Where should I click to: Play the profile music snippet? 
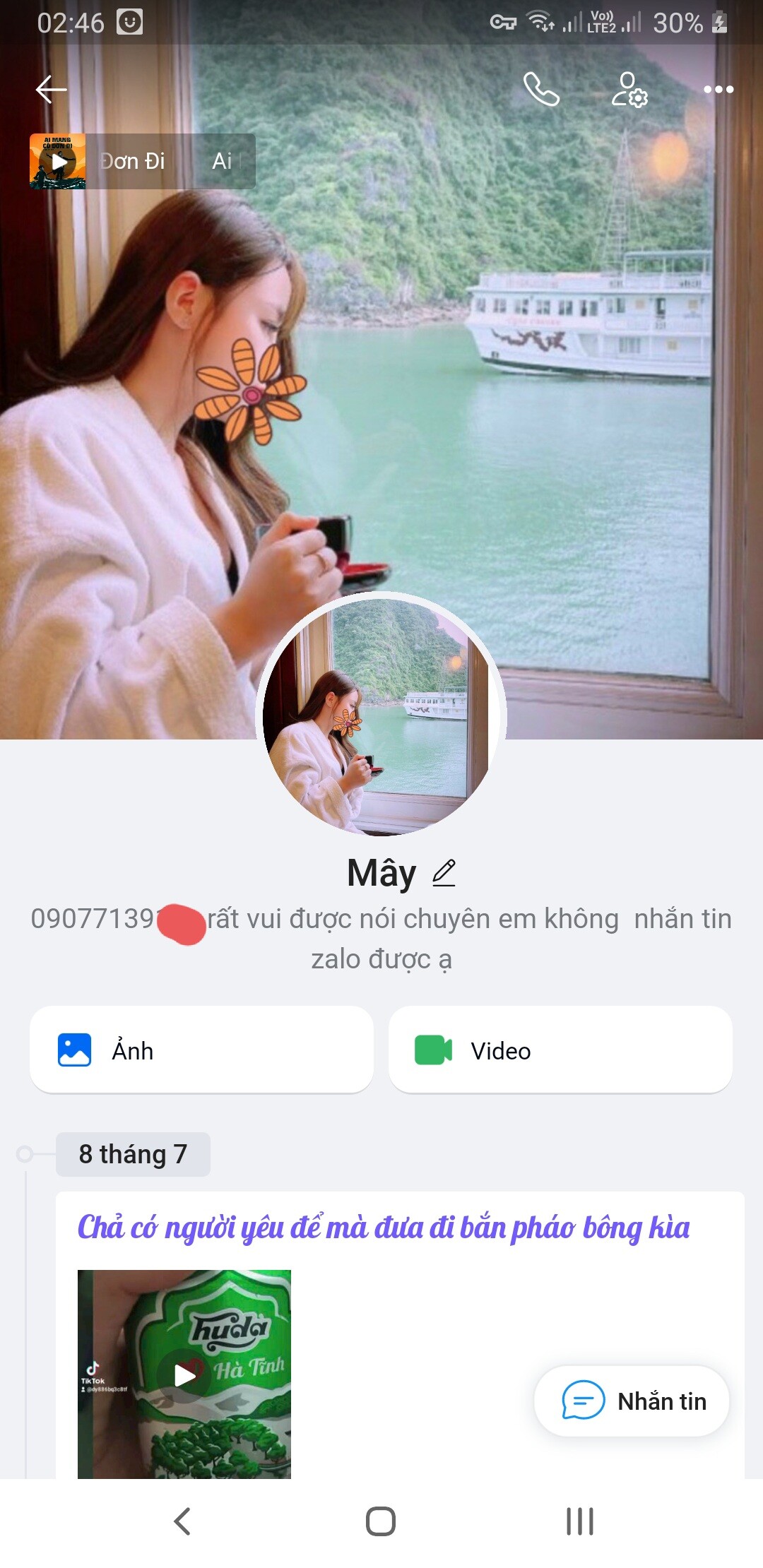click(58, 162)
